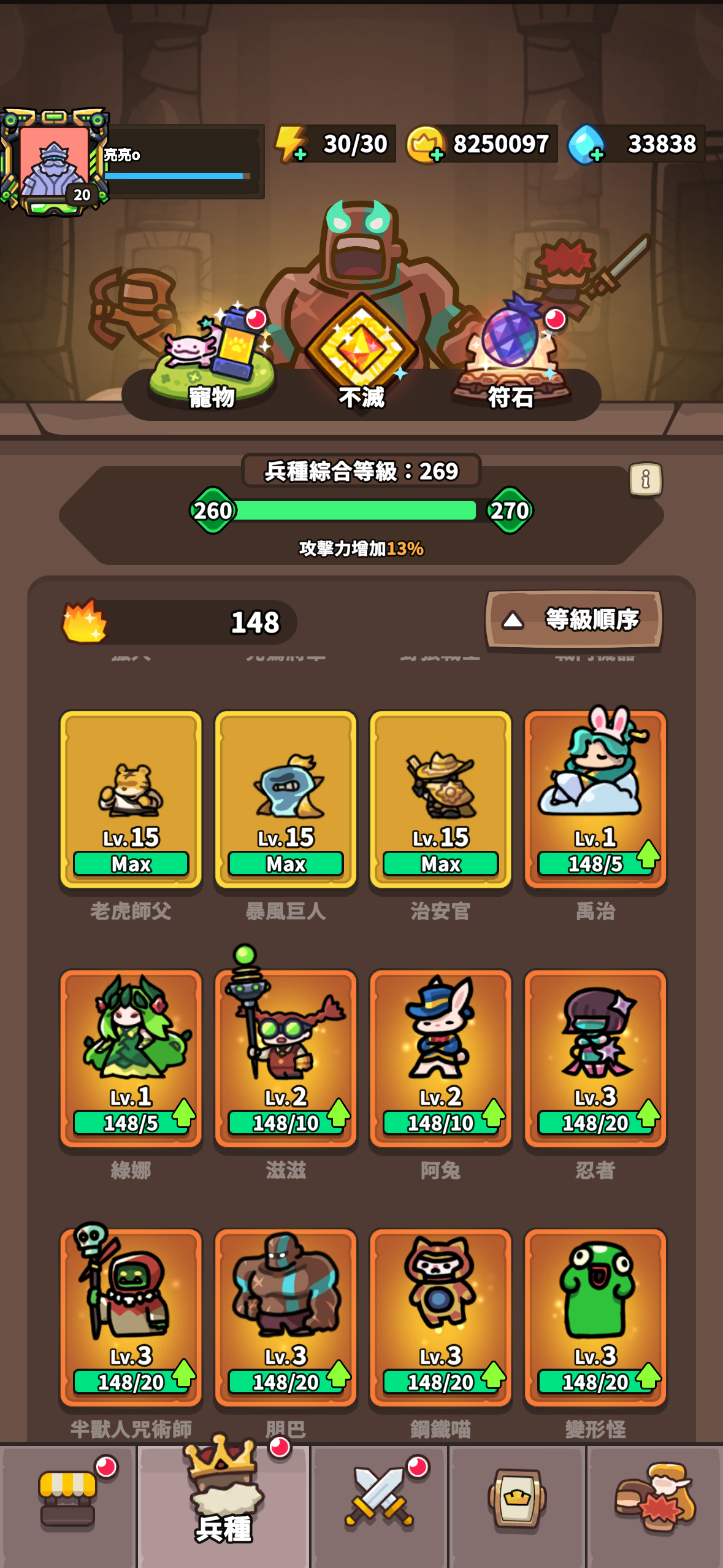The height and width of the screenshot is (1568, 723).
Task: Change the 等級順序 sort order
Action: coord(573,620)
